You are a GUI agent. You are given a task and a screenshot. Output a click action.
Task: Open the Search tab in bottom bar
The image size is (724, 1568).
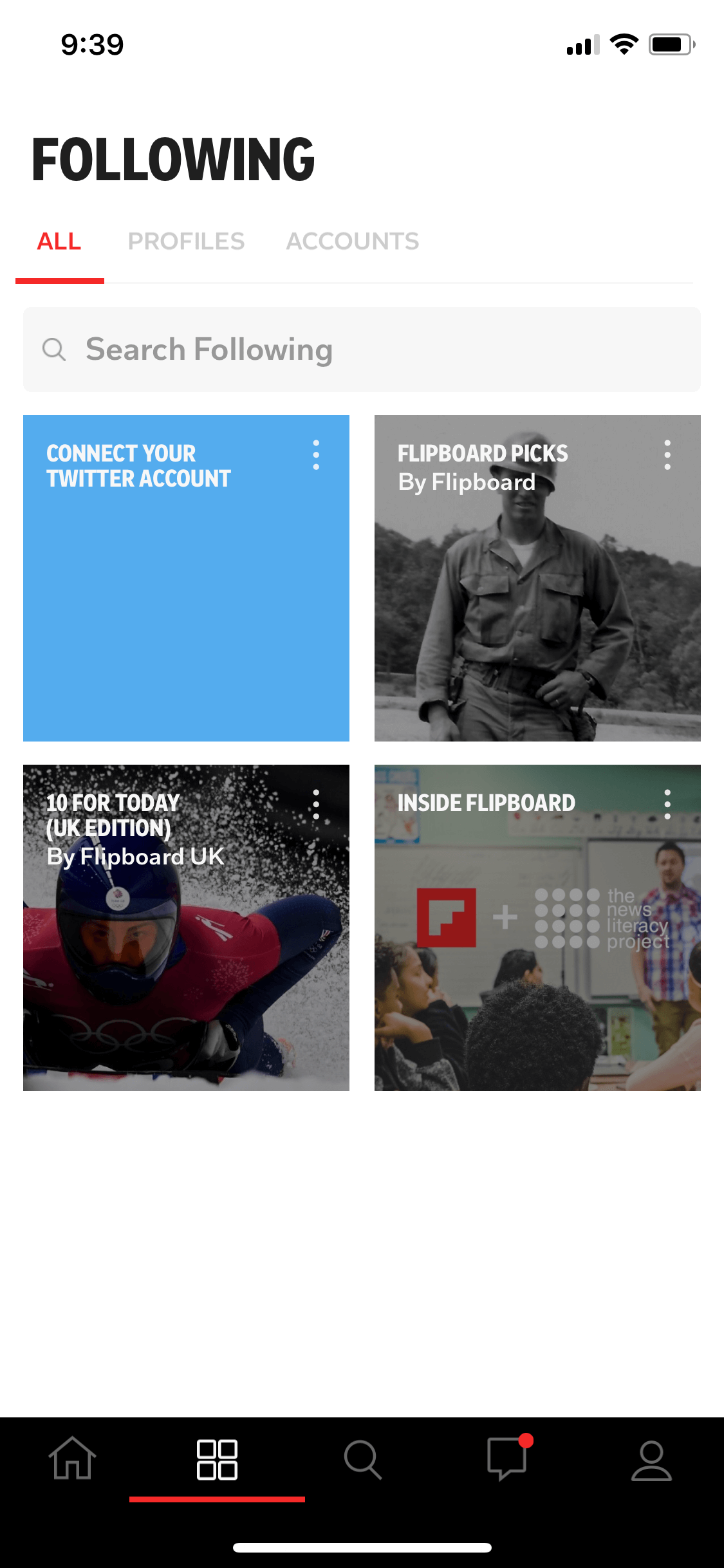coord(362,1459)
